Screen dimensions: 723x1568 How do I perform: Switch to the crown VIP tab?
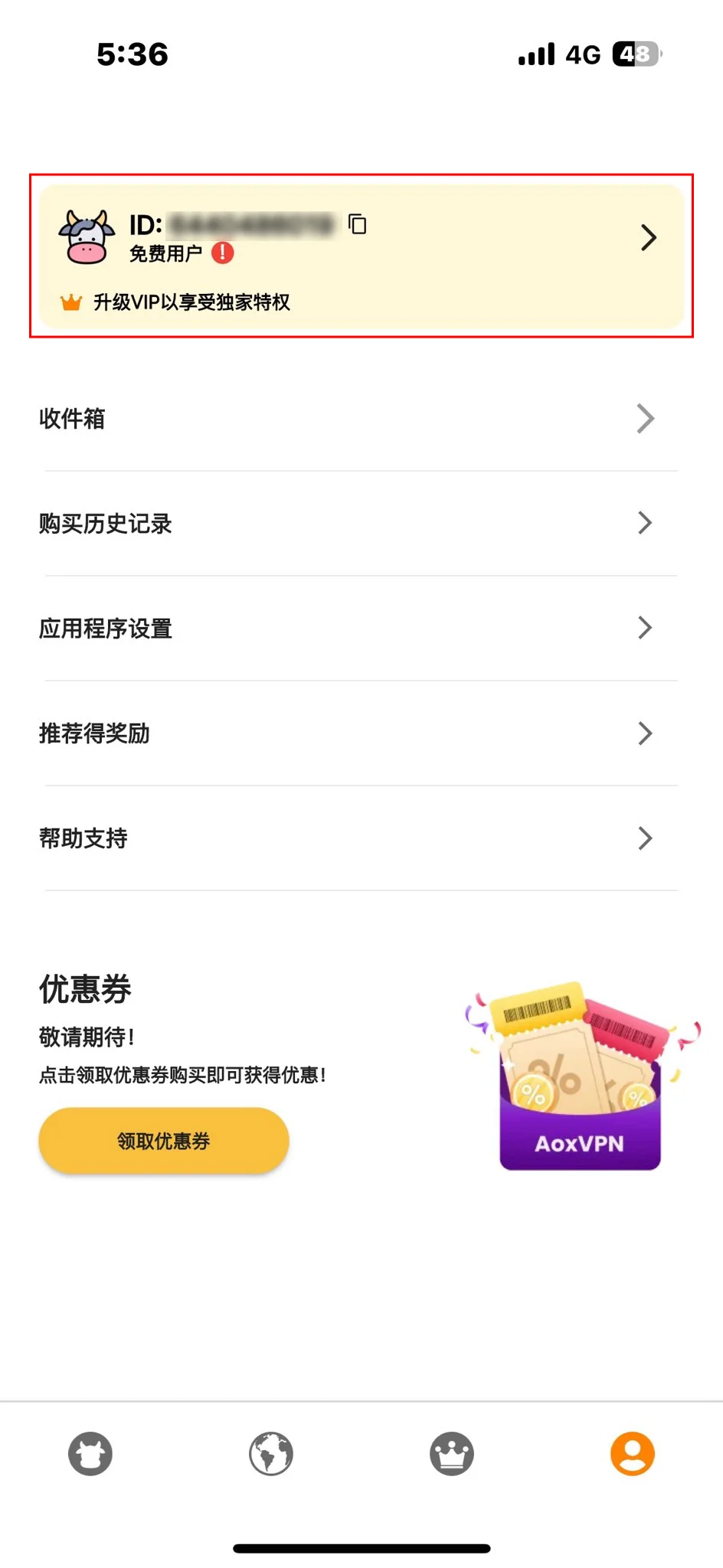[452, 1453]
